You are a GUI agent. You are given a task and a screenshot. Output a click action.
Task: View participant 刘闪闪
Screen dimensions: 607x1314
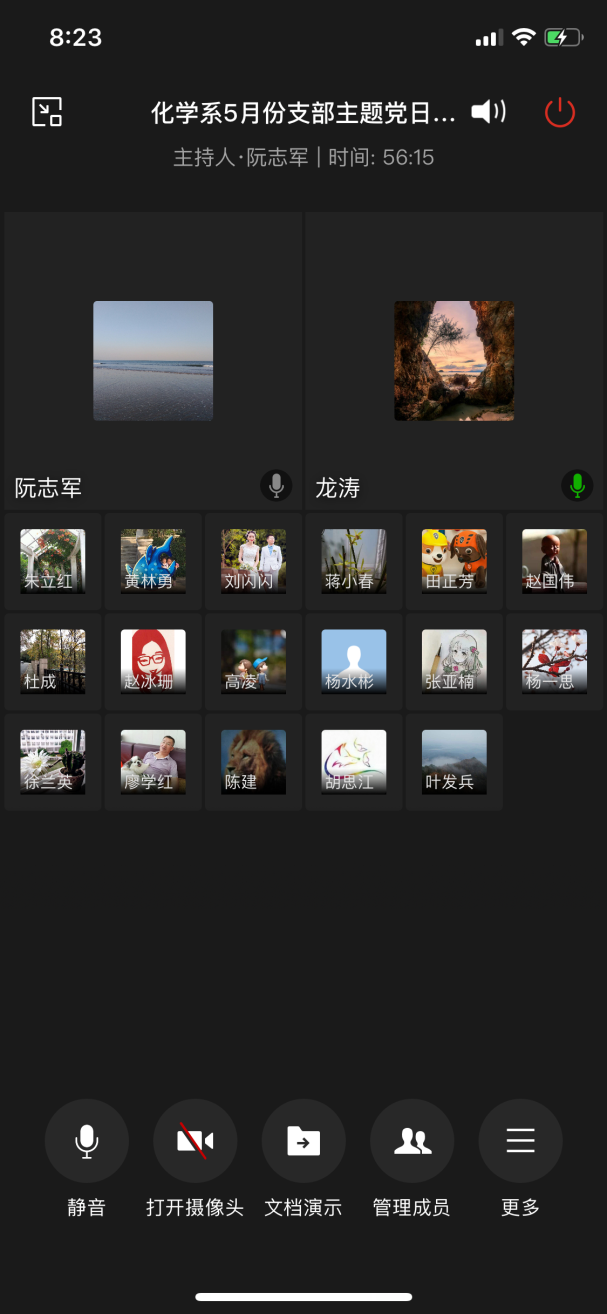pyautogui.click(x=253, y=561)
